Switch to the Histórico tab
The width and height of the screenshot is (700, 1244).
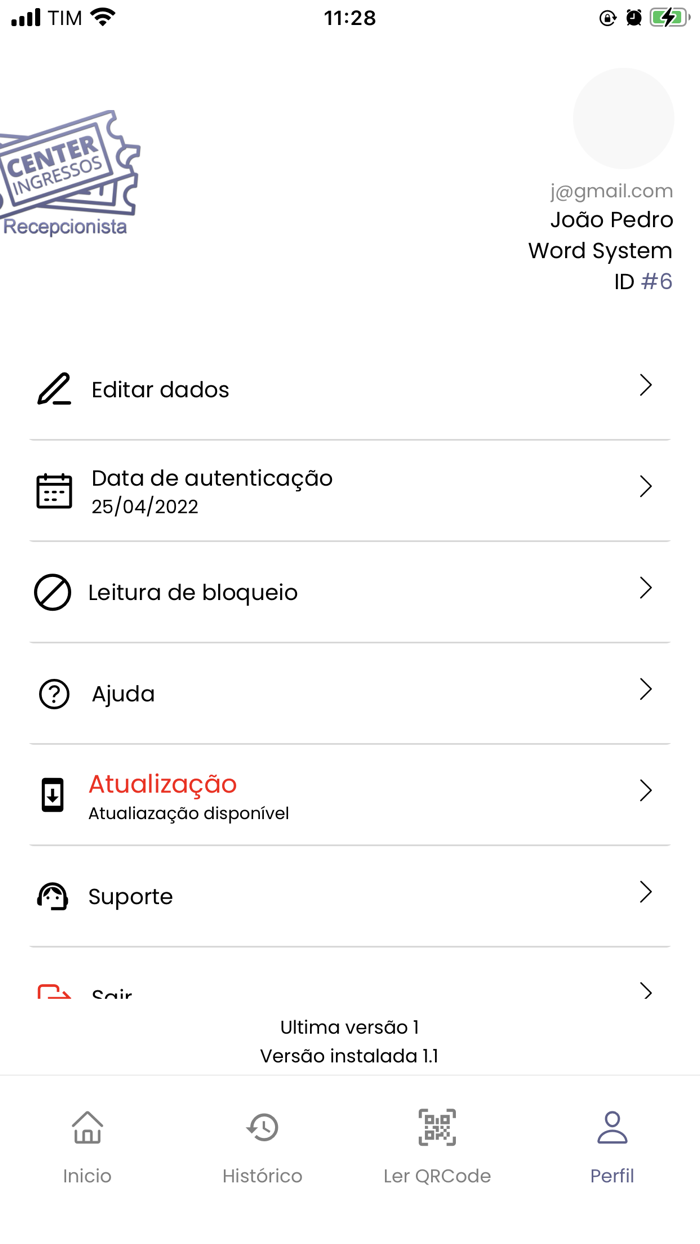[262, 1147]
